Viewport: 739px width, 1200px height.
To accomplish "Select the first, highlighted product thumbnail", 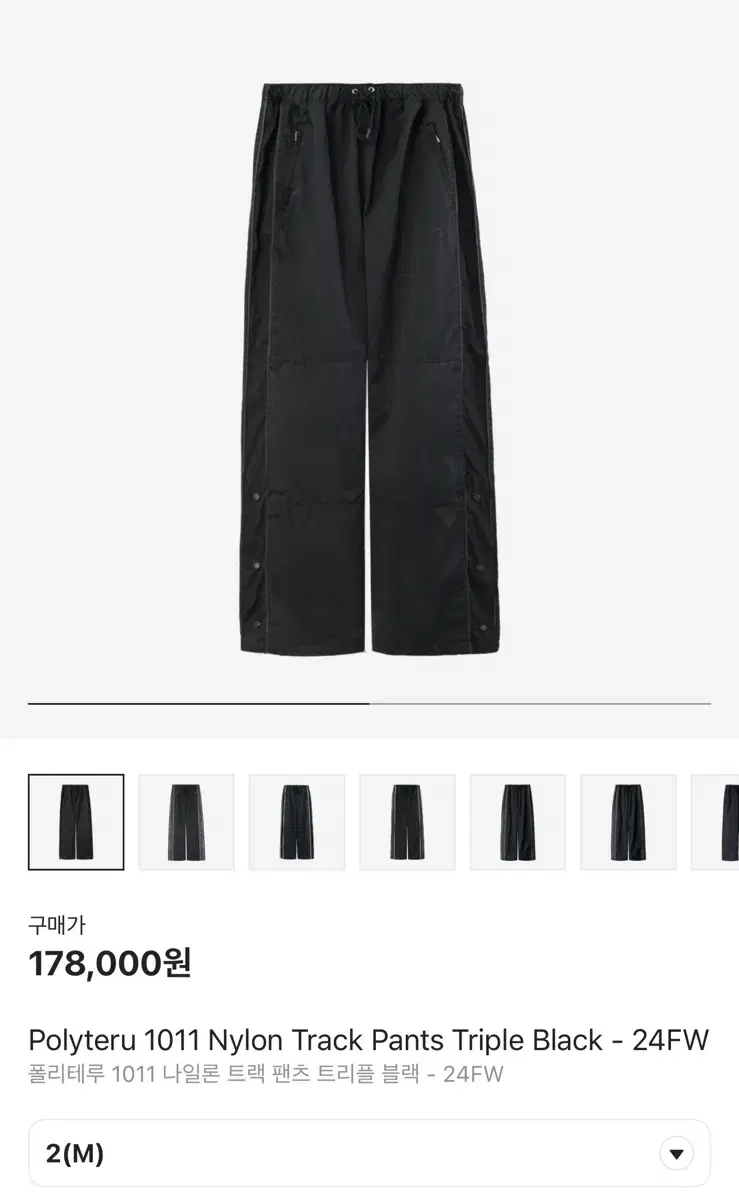I will (76, 822).
